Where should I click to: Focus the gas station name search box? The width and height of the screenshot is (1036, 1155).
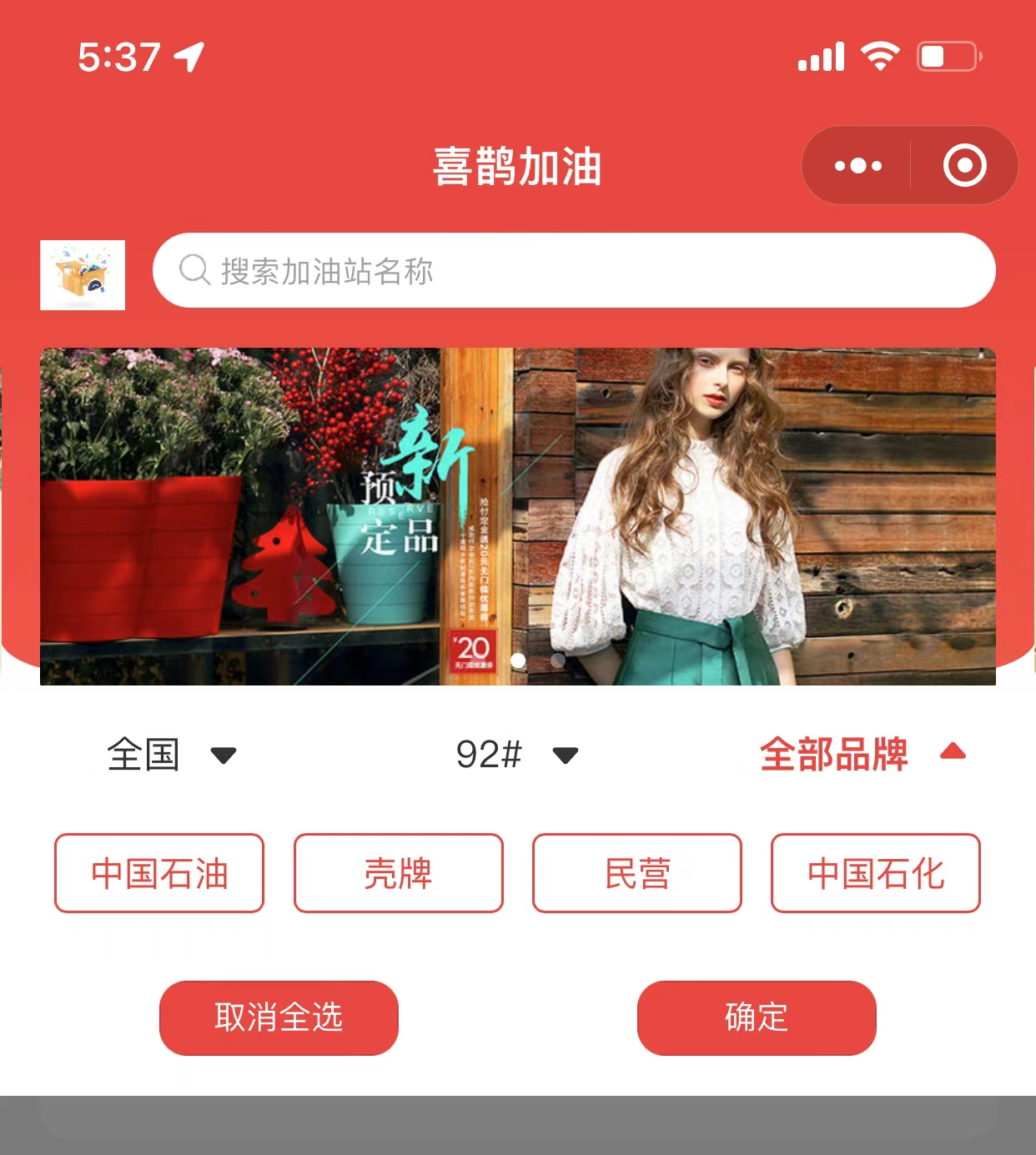point(574,271)
